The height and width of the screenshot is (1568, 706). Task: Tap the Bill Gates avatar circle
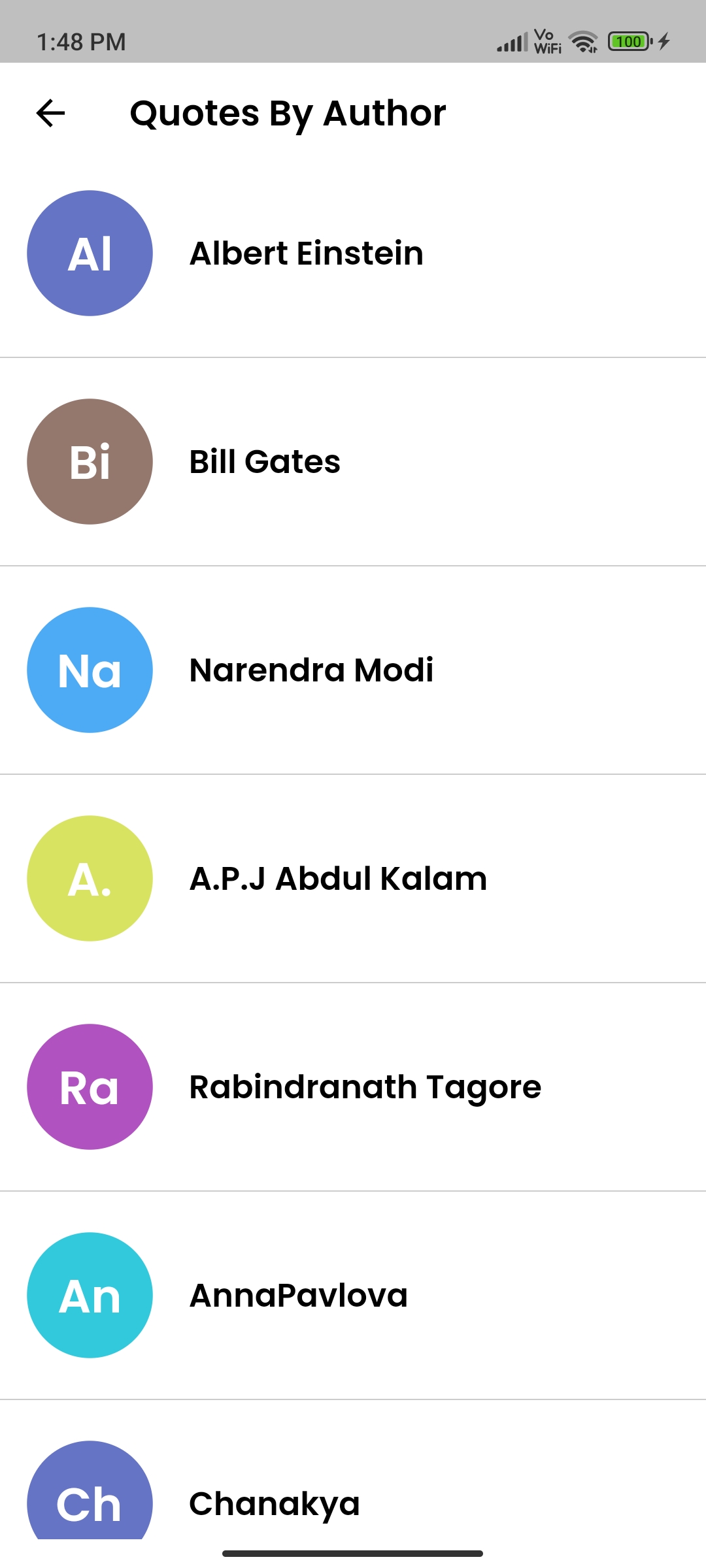(x=89, y=461)
